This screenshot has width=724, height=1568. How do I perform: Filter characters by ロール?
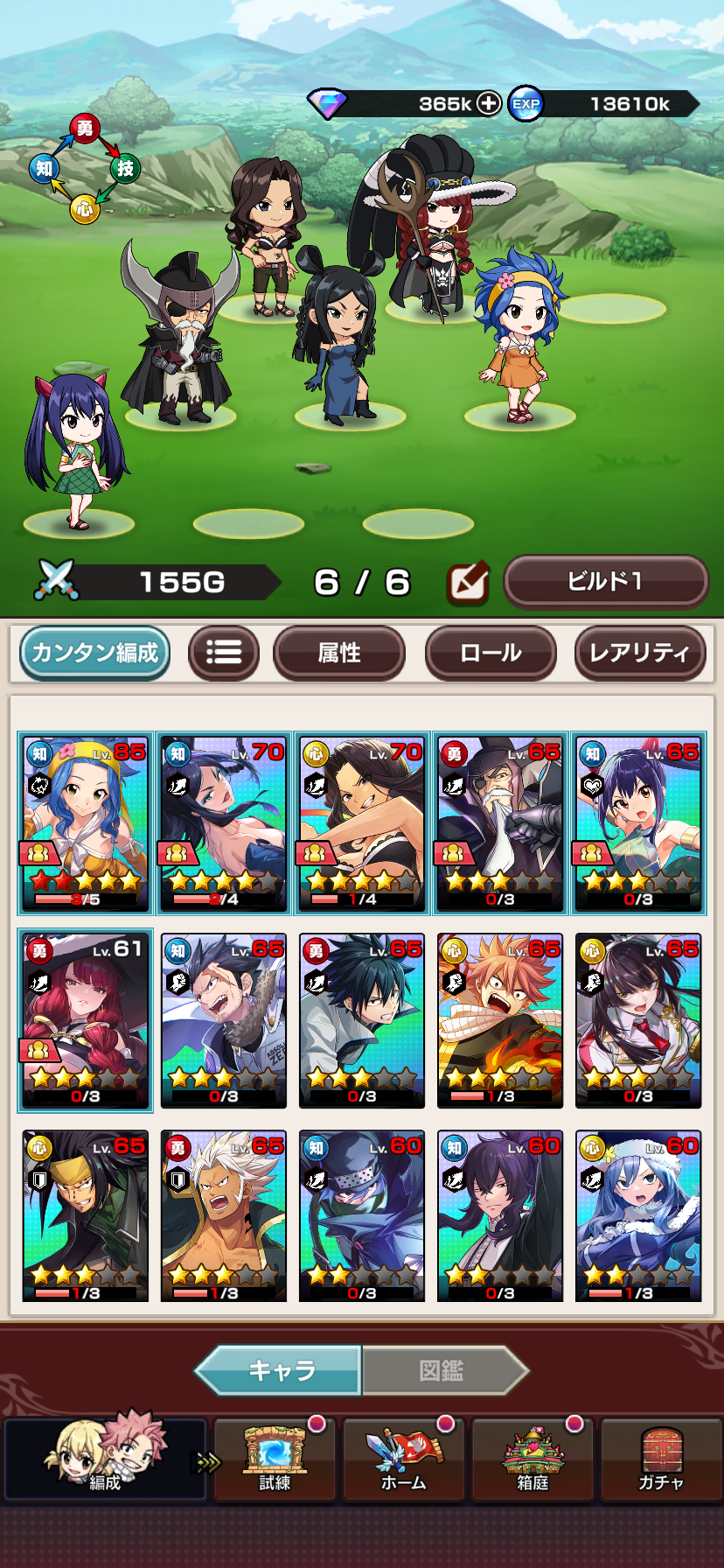click(x=491, y=653)
